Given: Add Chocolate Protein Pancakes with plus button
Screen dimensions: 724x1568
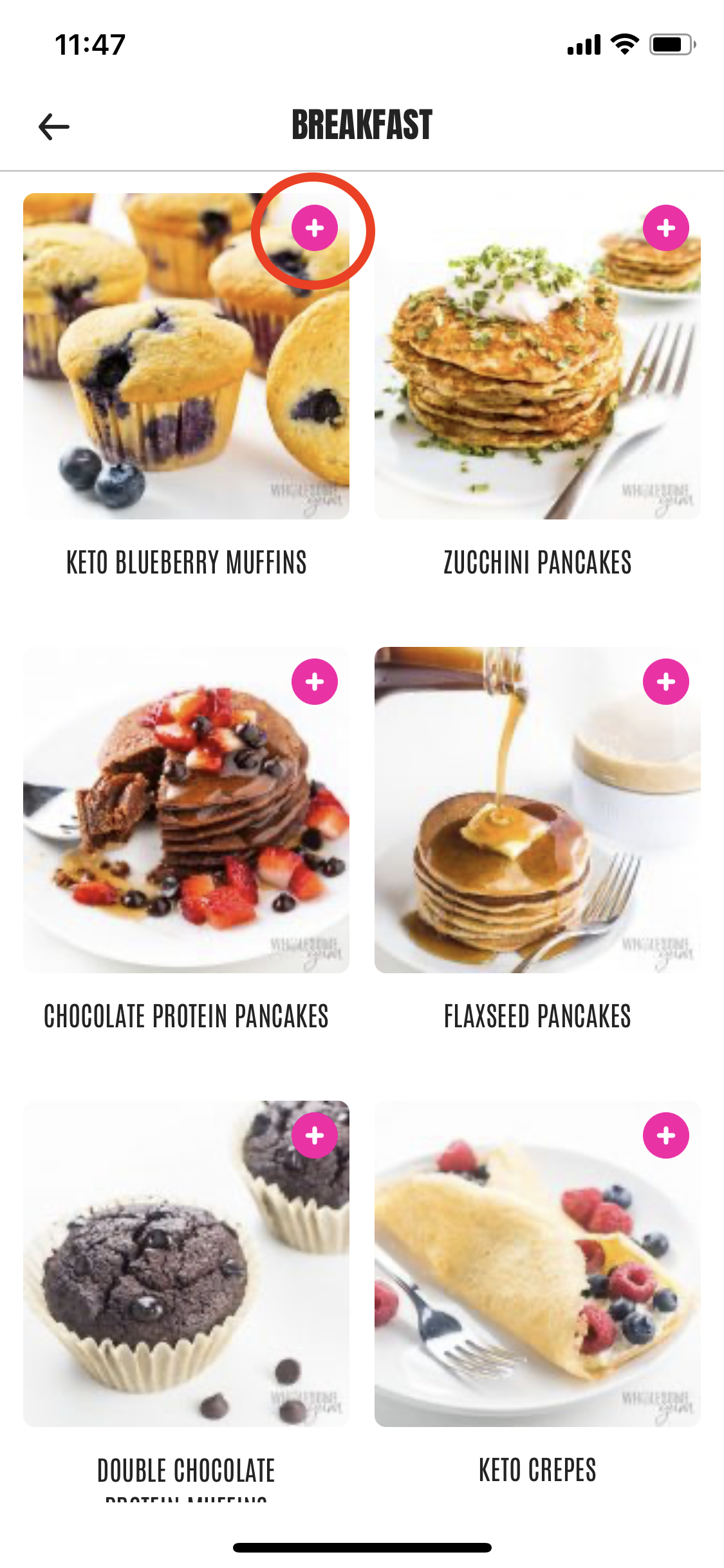Looking at the screenshot, I should click(314, 682).
